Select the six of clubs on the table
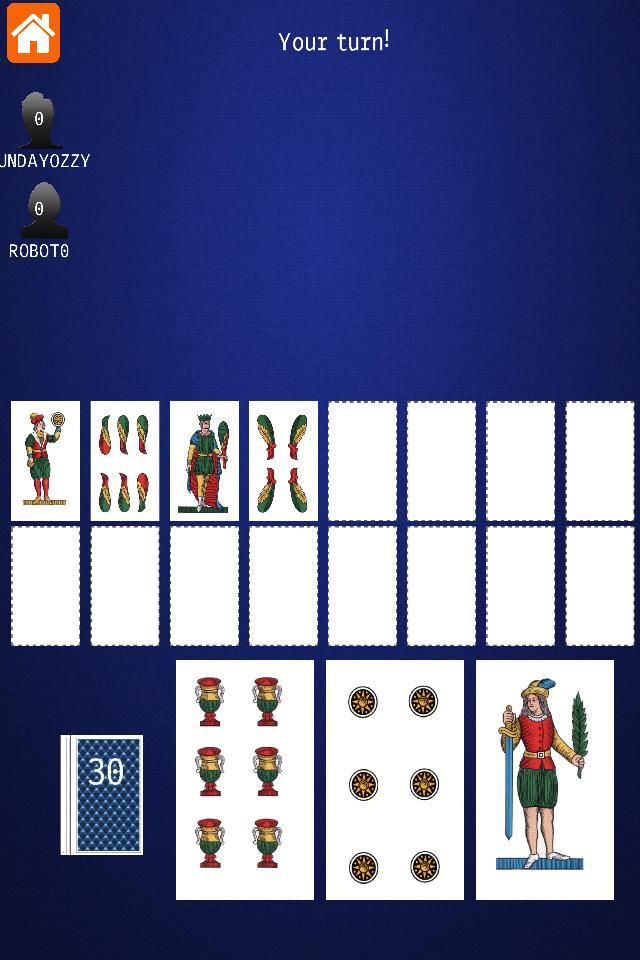Screen dimensions: 640x960 coord(125,461)
